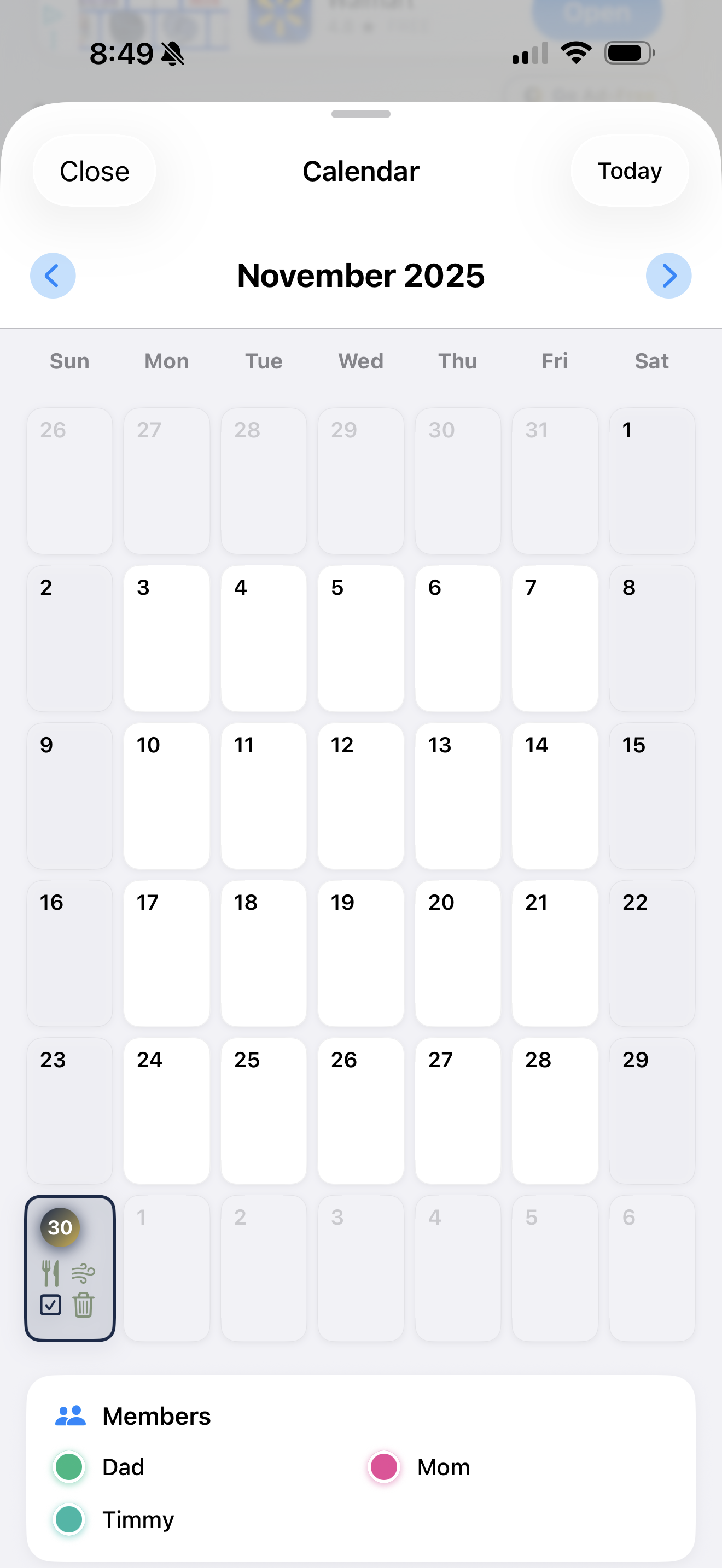Toggle the checked task checkbox on November 30

(51, 1305)
